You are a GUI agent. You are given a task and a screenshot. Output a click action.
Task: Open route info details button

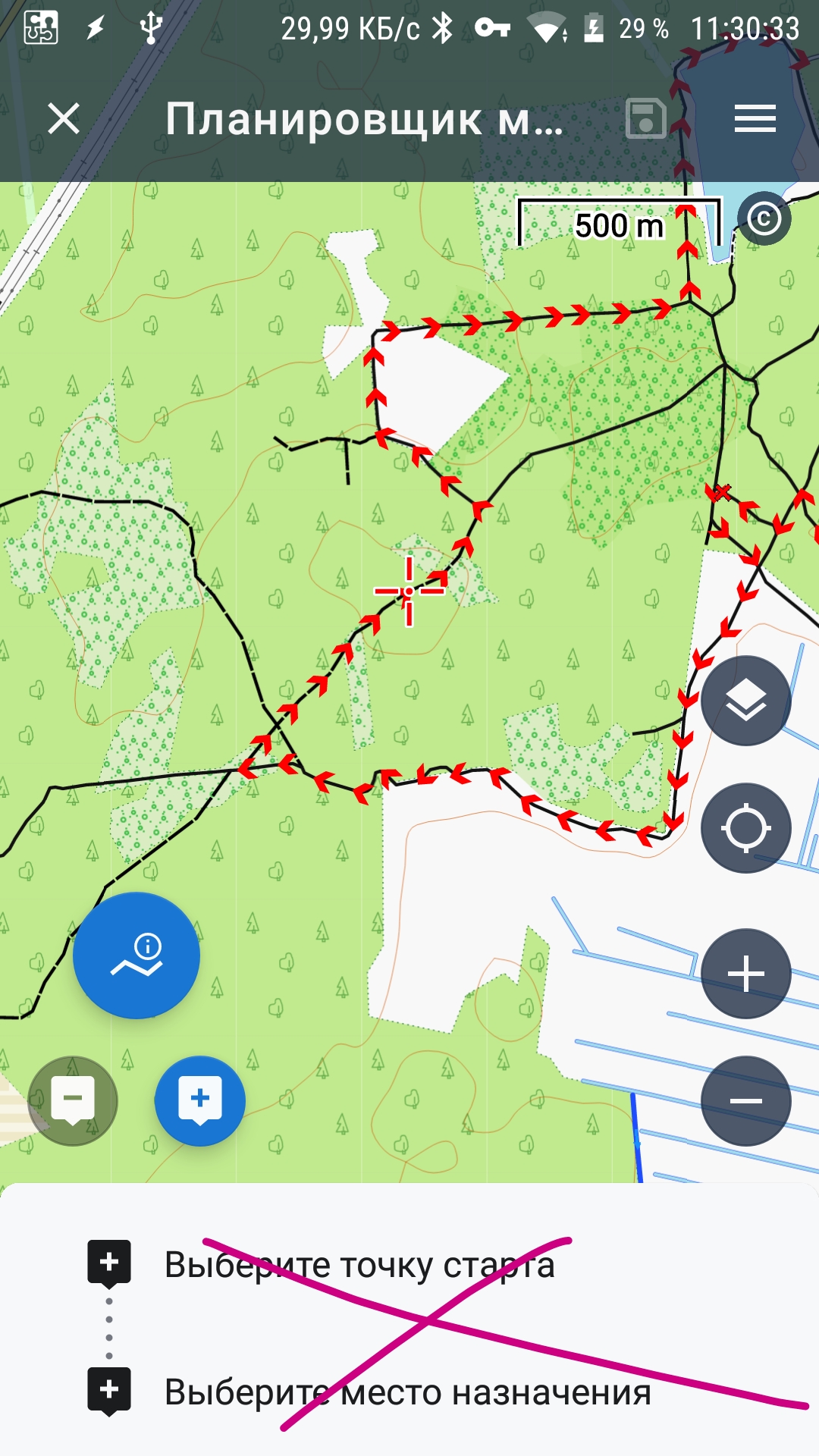point(136,955)
